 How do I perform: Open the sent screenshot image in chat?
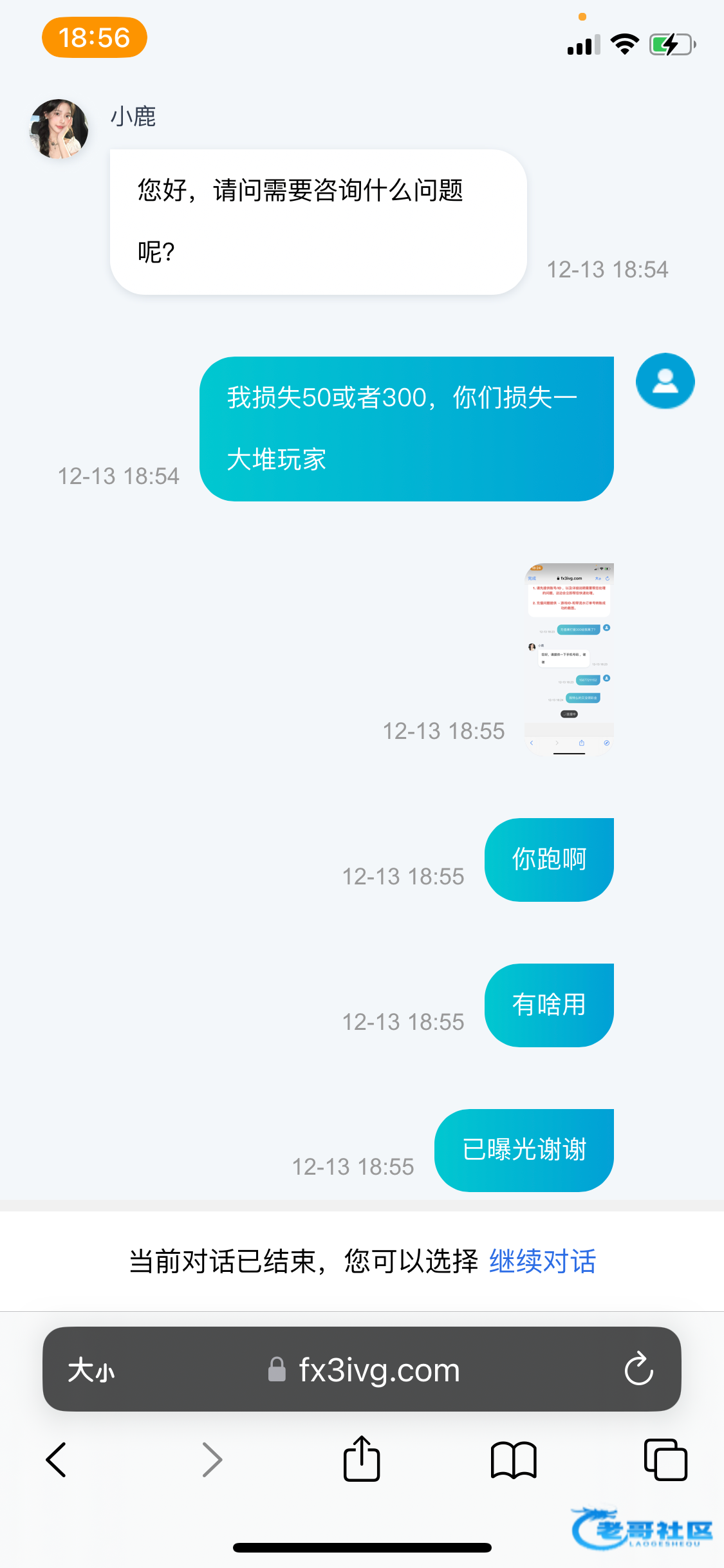pos(569,659)
